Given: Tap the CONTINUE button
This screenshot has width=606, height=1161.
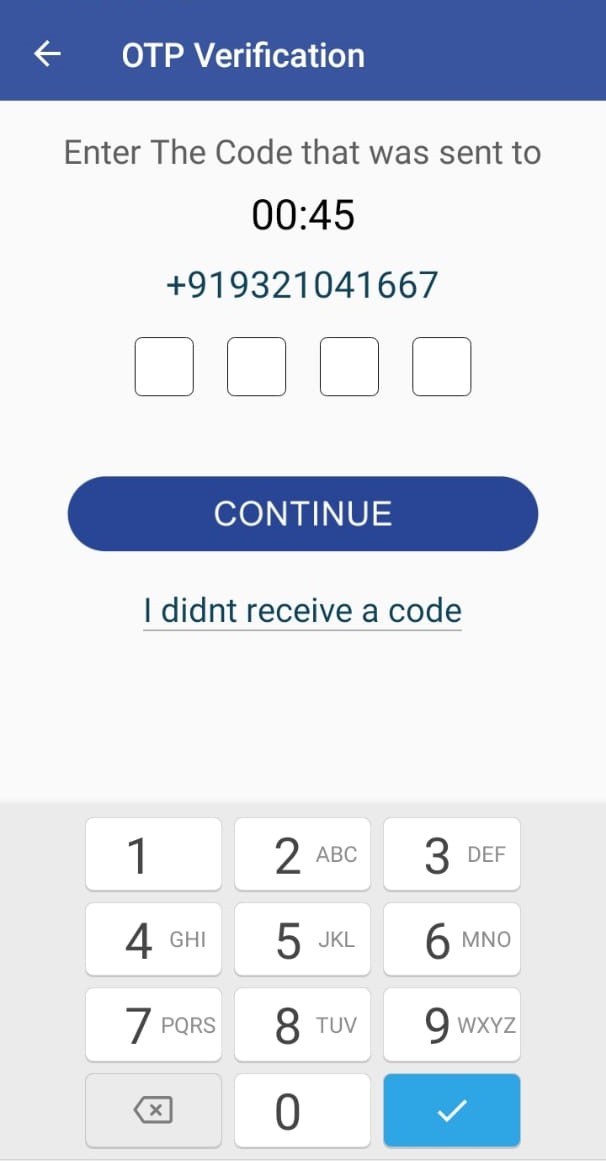Looking at the screenshot, I should click(302, 513).
